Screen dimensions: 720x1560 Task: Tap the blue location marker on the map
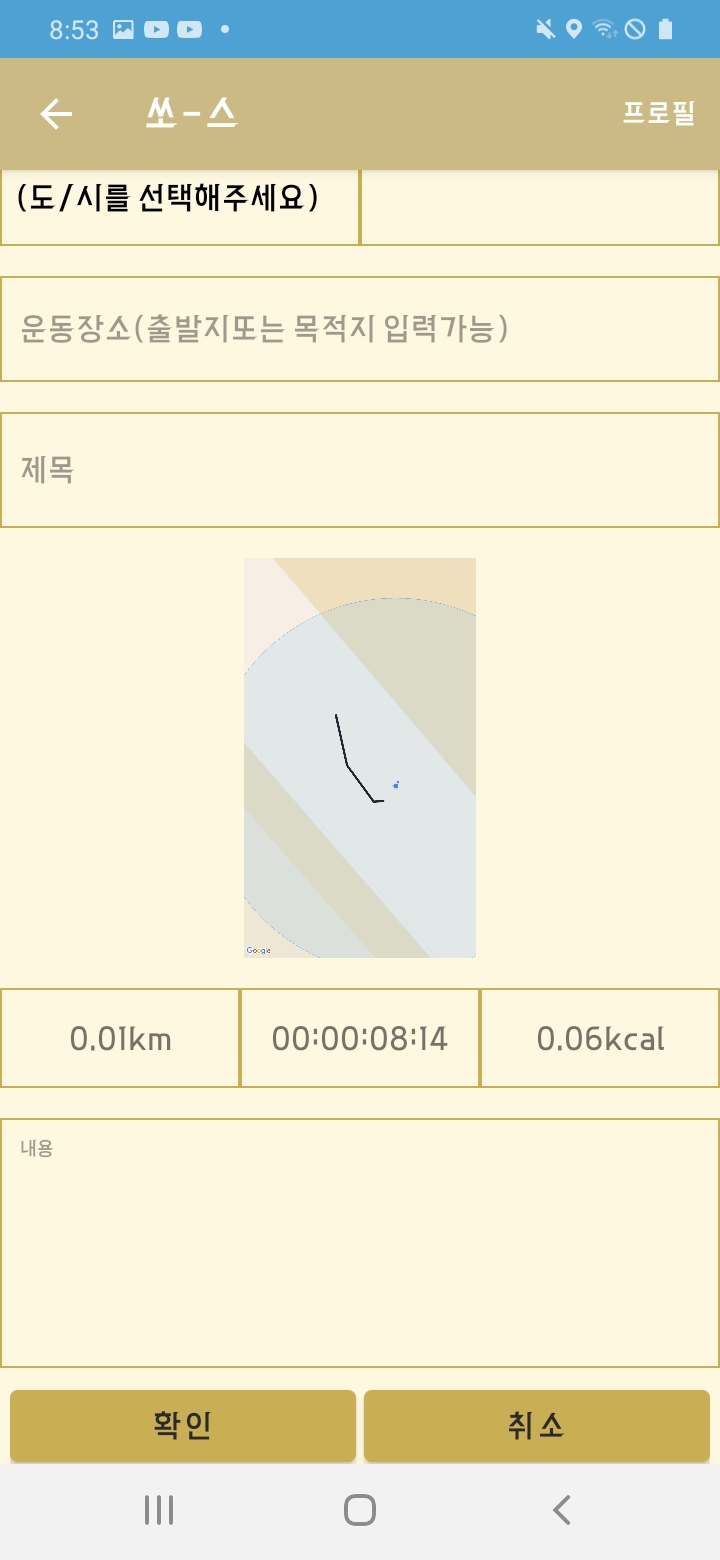tap(398, 786)
